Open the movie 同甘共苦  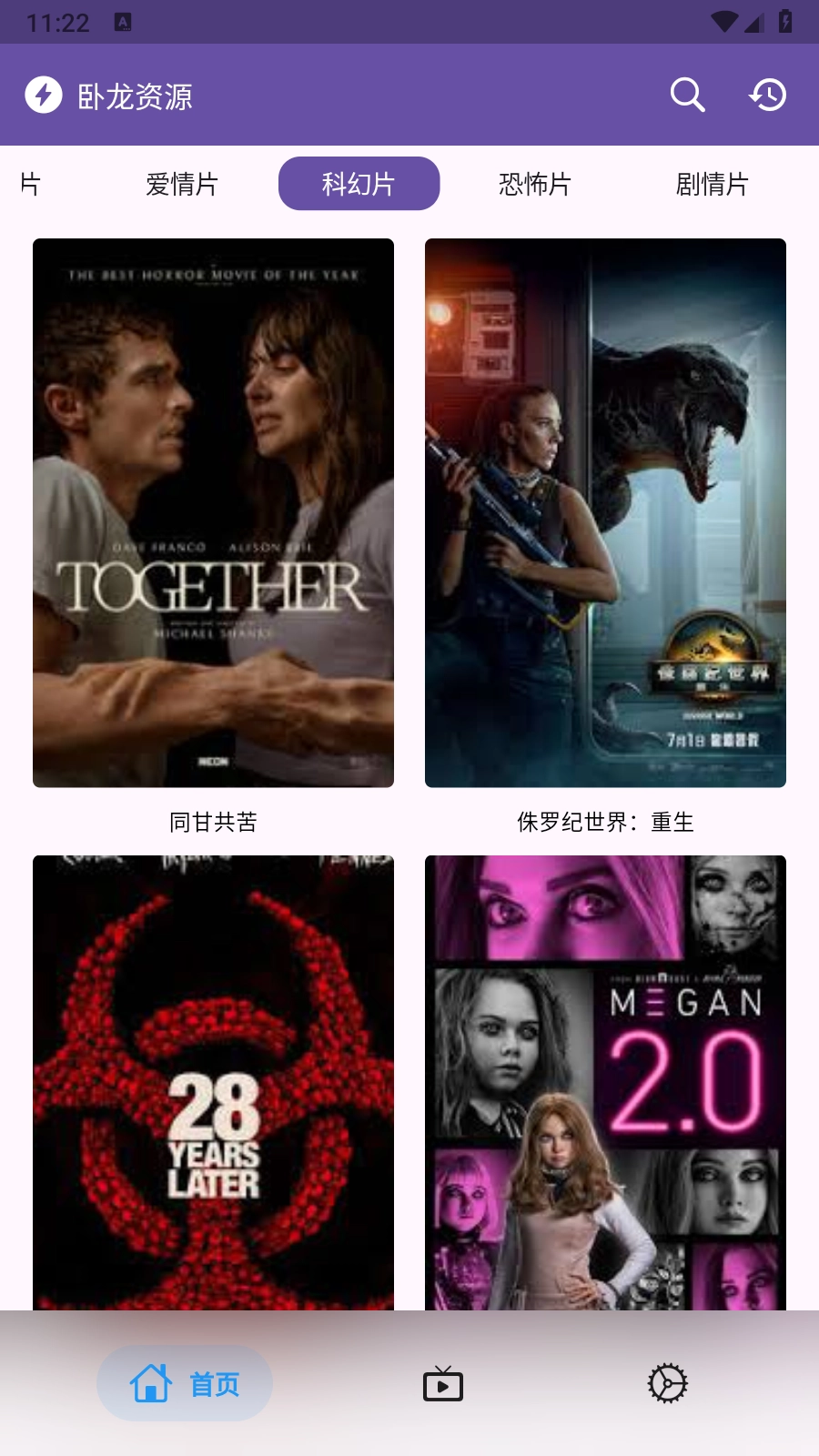[213, 513]
